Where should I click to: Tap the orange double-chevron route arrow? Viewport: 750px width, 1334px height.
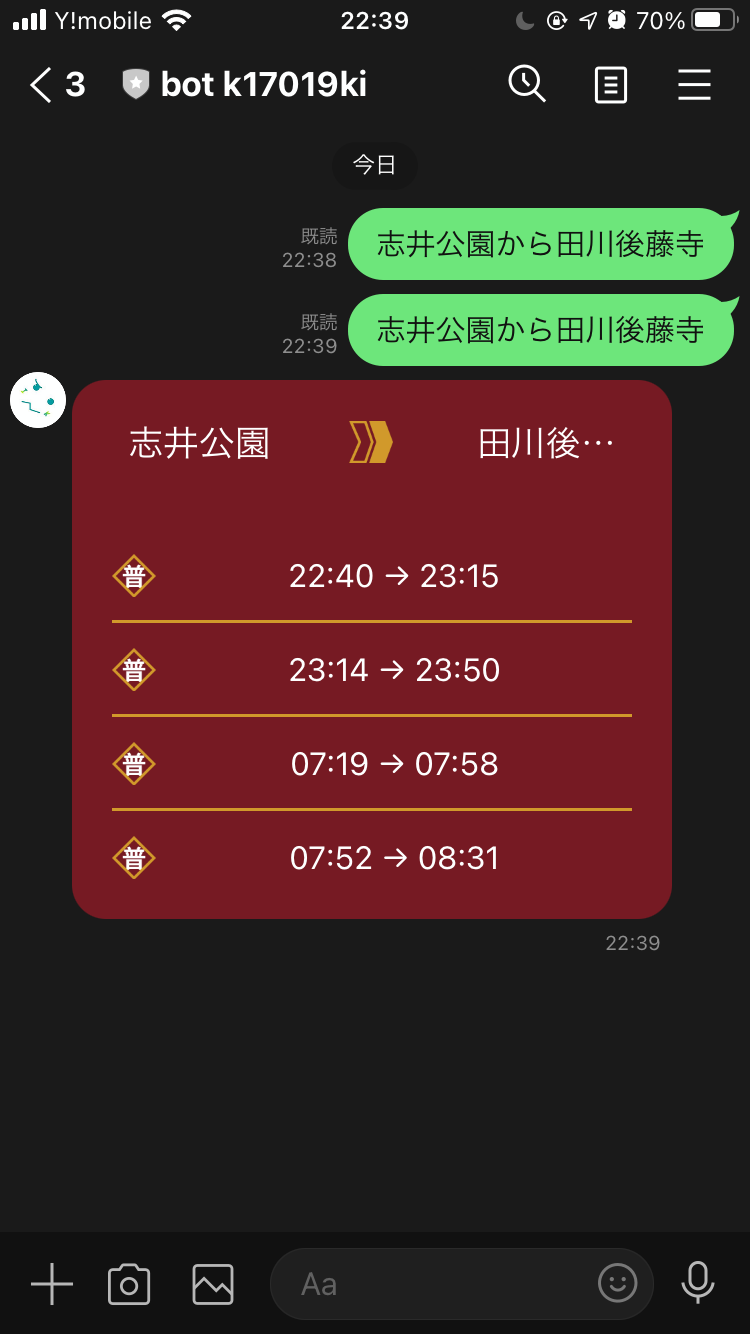pyautogui.click(x=370, y=442)
